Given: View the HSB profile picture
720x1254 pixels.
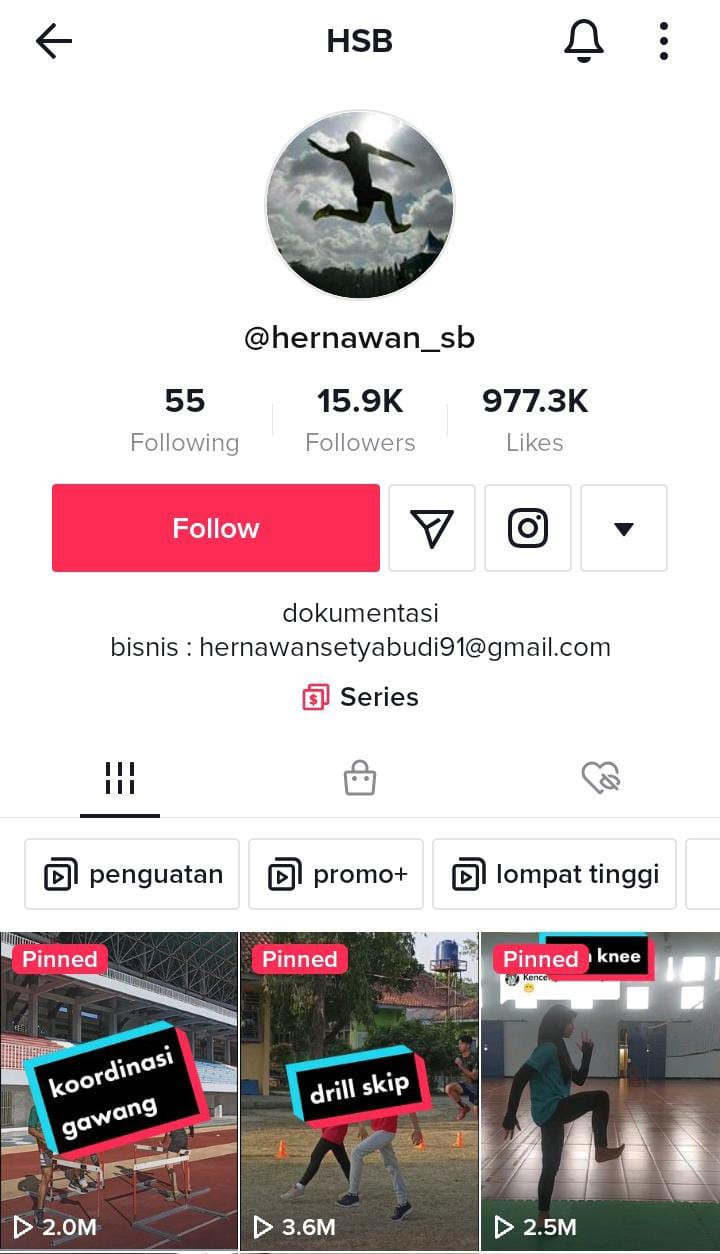Looking at the screenshot, I should (x=360, y=205).
